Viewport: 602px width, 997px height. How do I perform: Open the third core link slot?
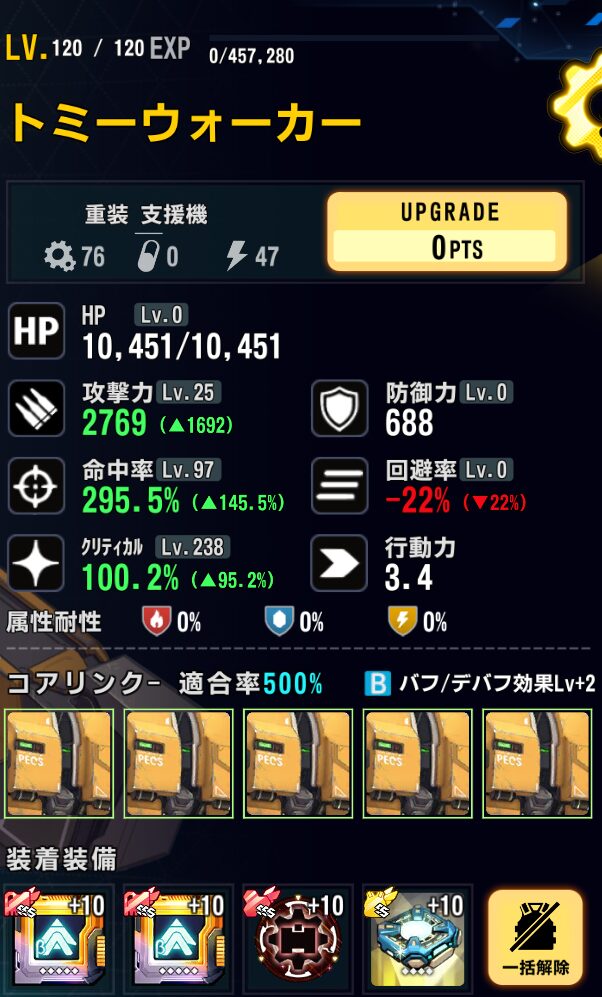point(298,764)
